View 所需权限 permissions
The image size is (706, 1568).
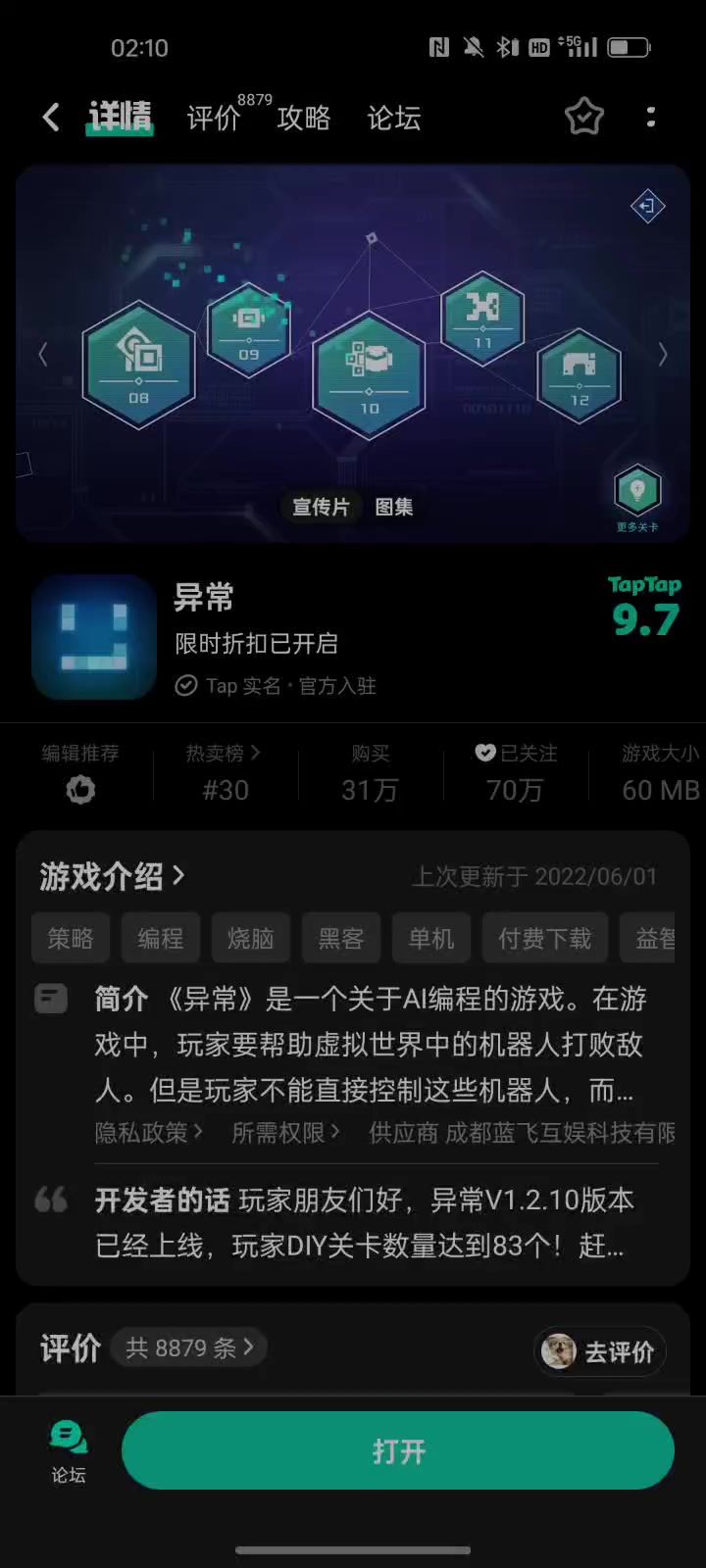[285, 1133]
